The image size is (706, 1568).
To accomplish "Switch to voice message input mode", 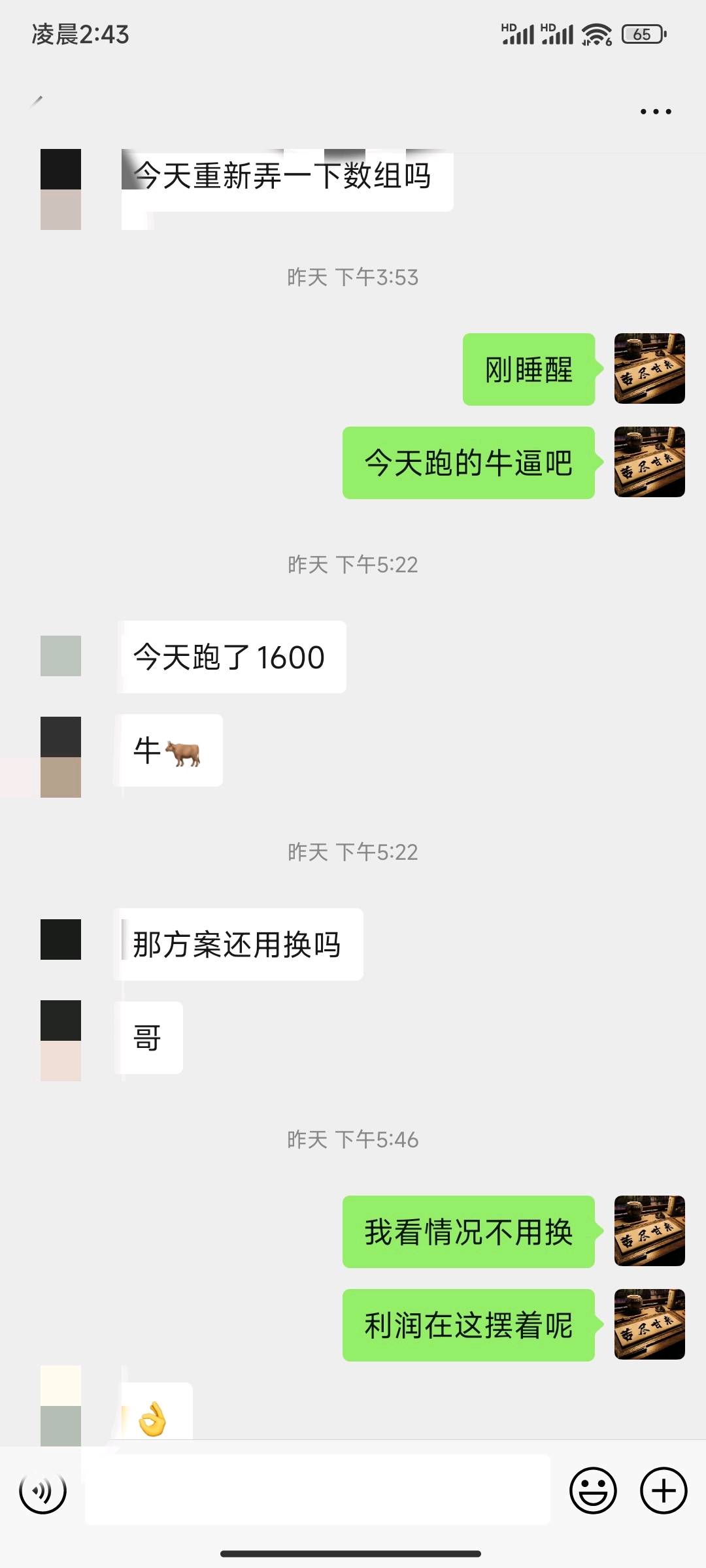I will click(x=43, y=1492).
